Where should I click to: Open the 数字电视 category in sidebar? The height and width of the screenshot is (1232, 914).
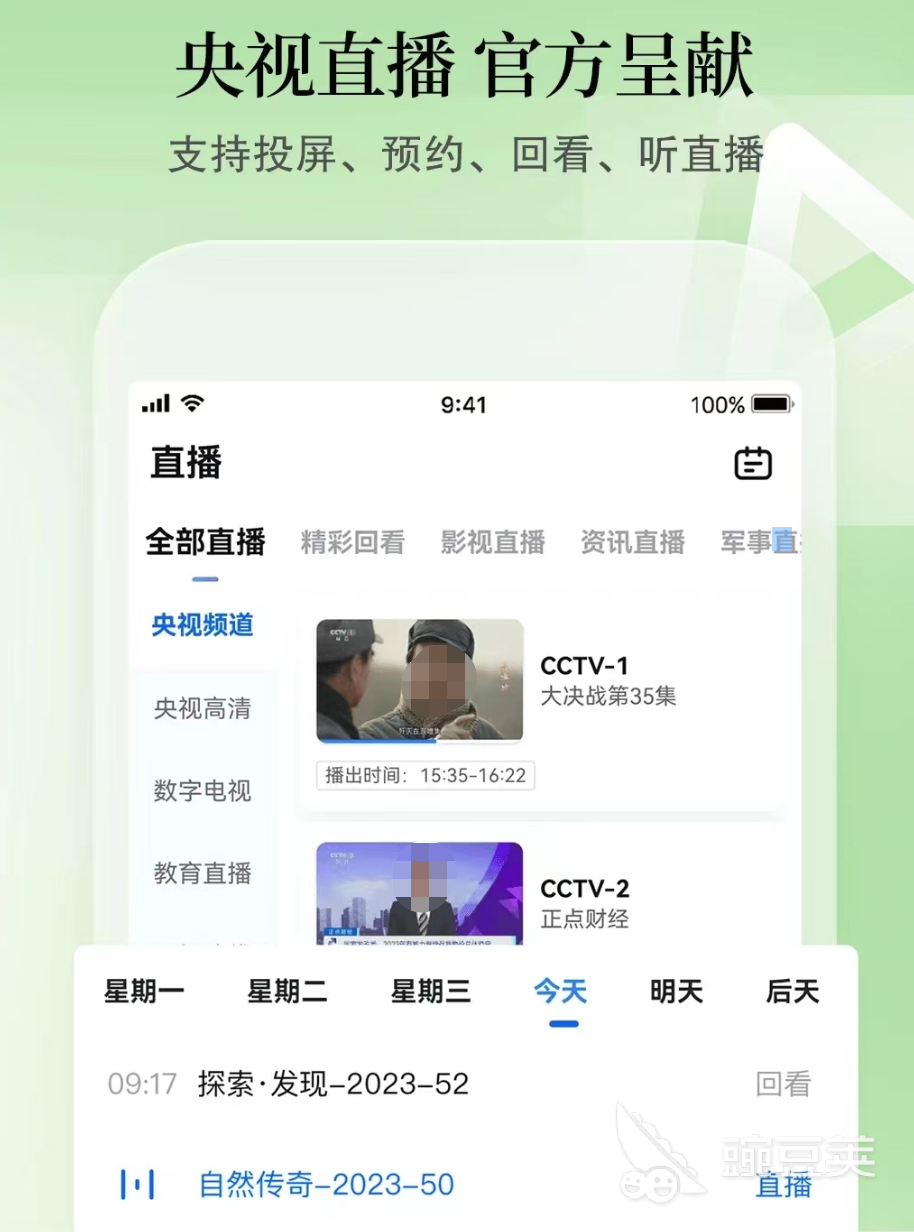pyautogui.click(x=201, y=791)
